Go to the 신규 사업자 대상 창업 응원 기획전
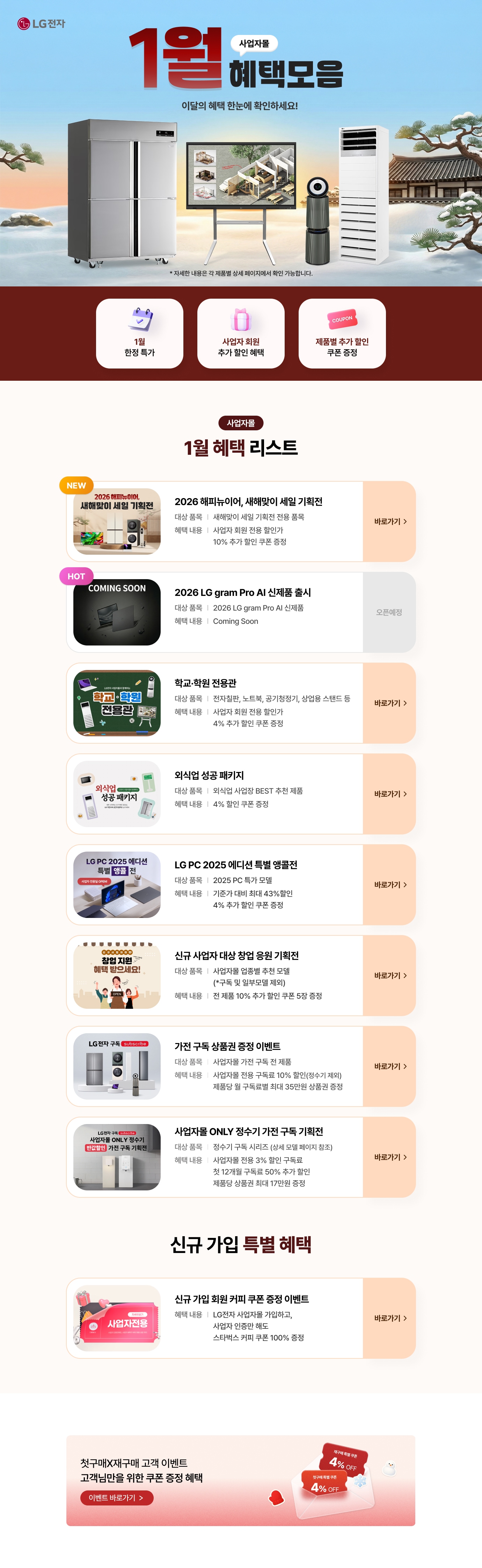Screen dimensions: 482x1568 point(389,975)
